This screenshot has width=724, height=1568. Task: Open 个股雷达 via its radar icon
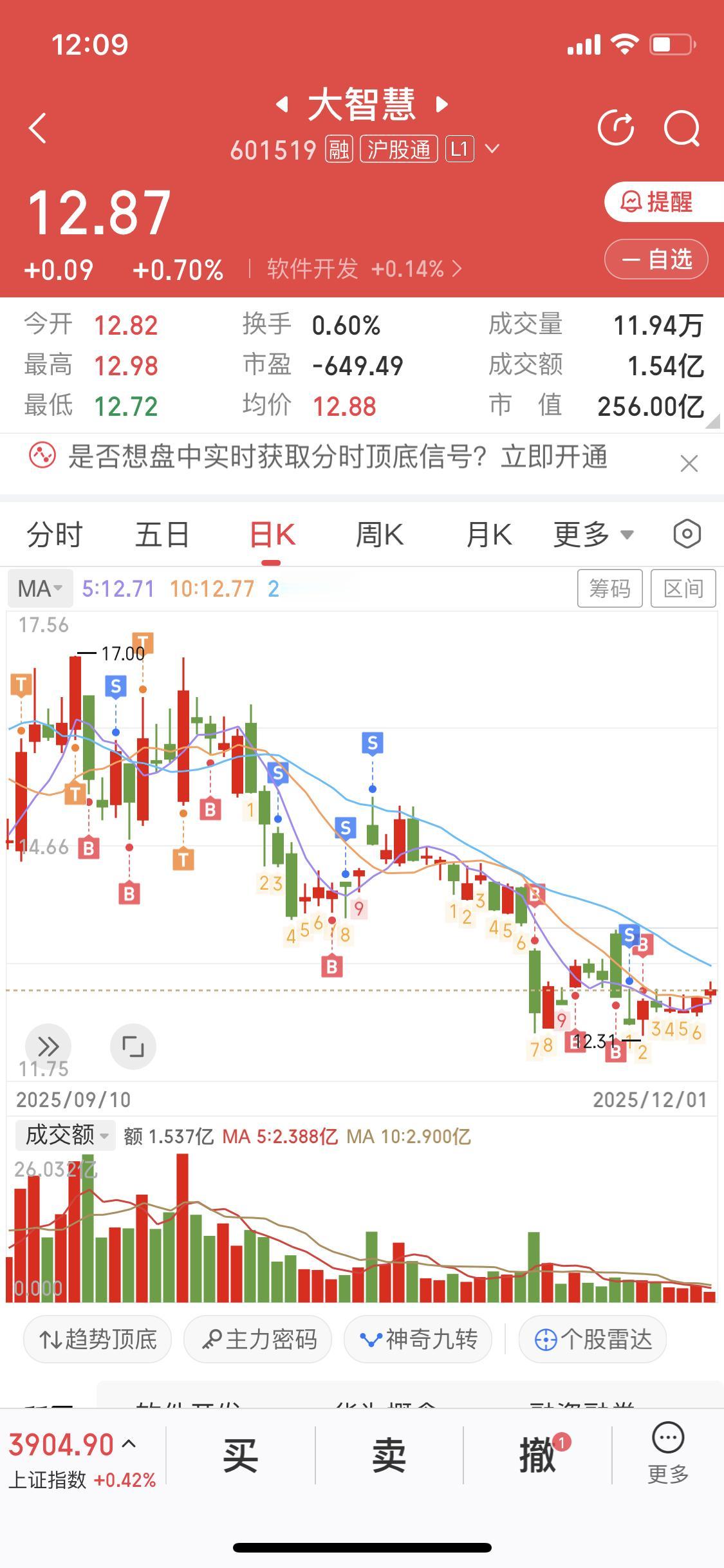pos(591,1338)
